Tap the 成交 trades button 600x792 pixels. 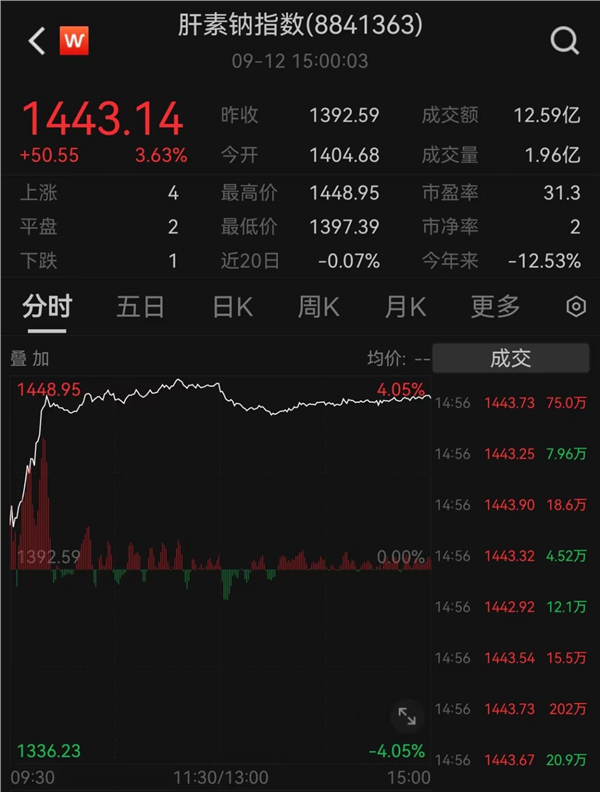[x=510, y=359]
